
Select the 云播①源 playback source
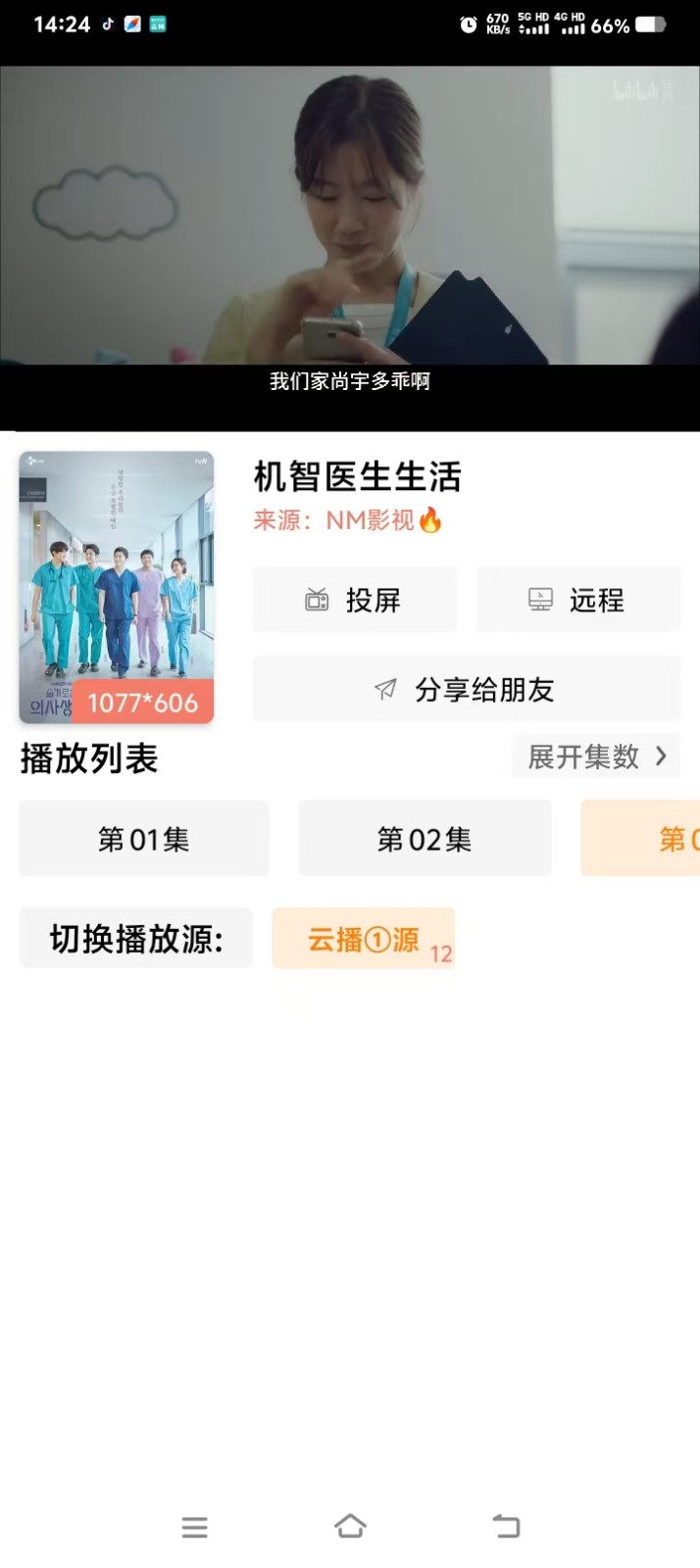[364, 939]
